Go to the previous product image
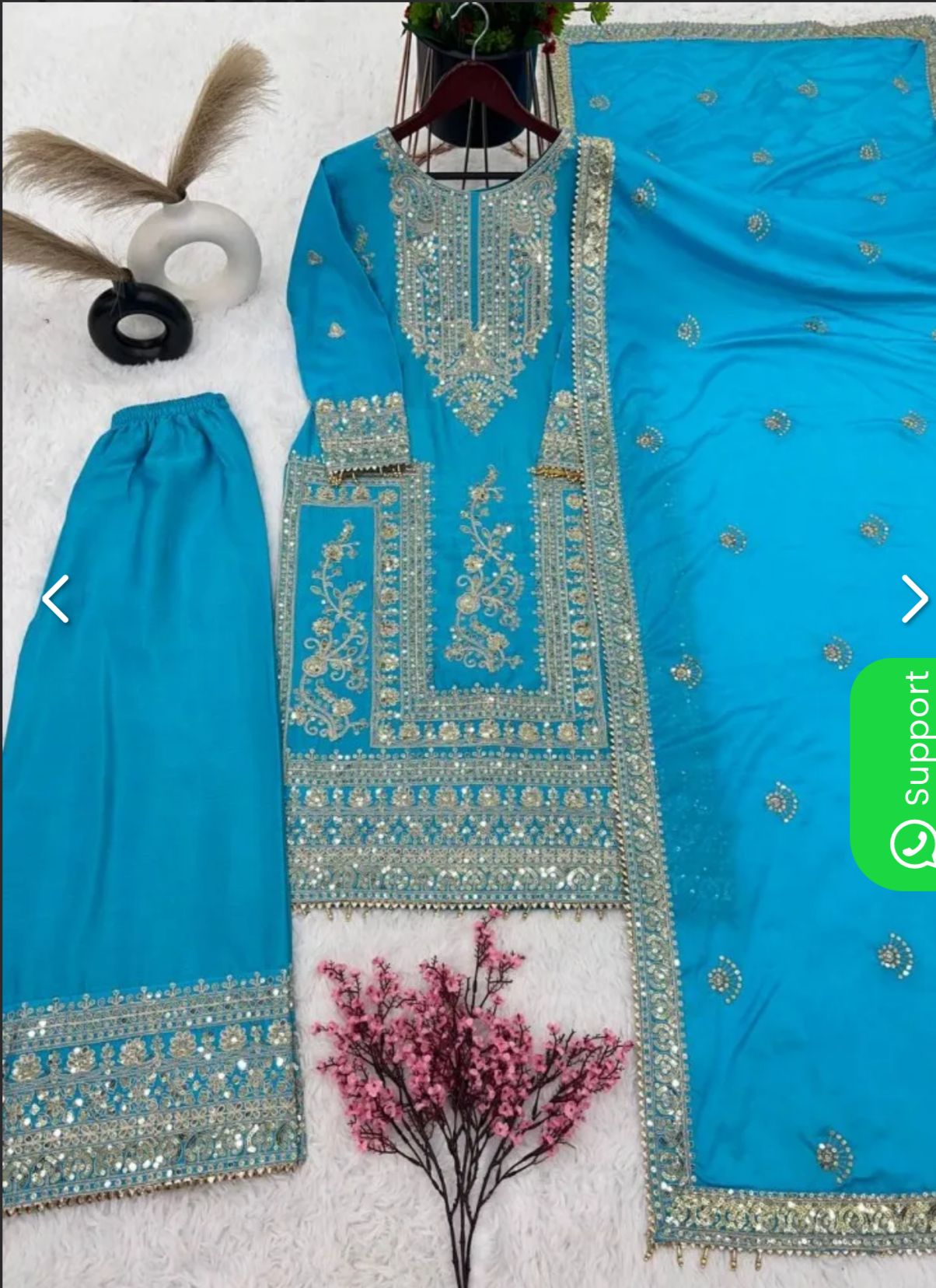 point(55,598)
